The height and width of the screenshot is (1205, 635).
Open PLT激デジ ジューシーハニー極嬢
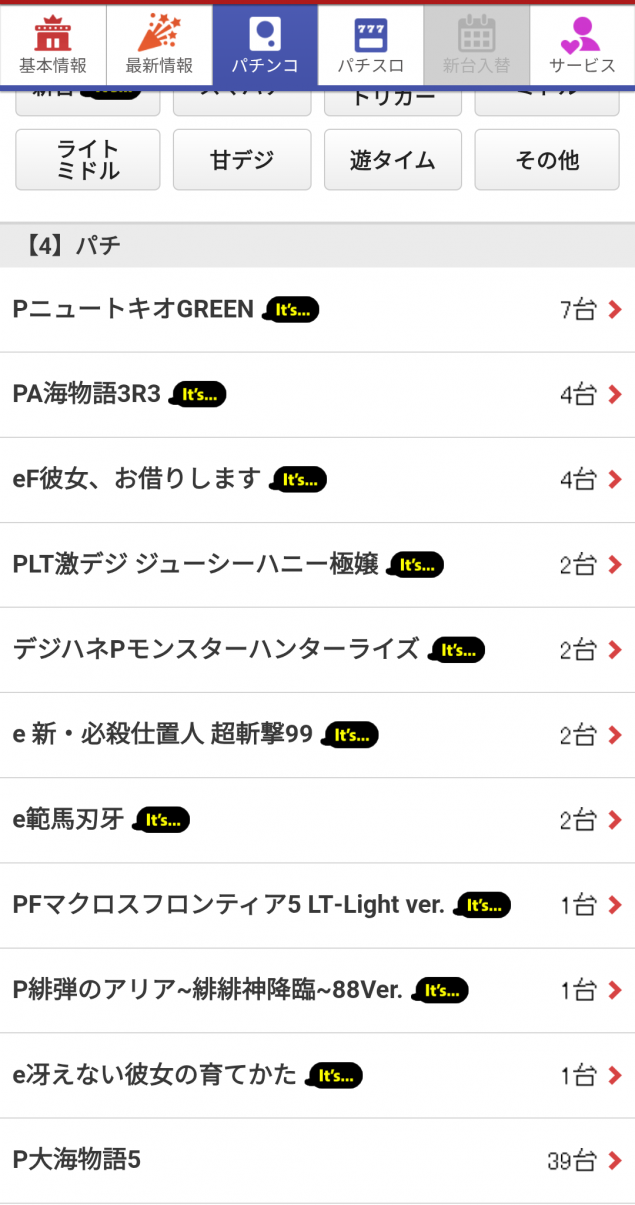(317, 565)
